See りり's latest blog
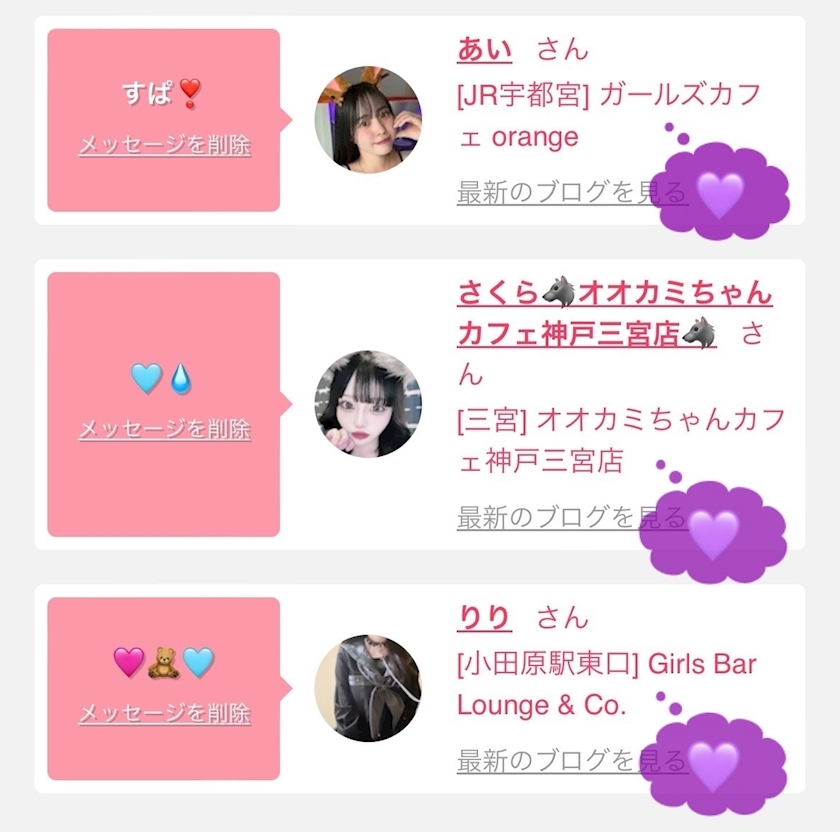Screen dimensions: 840x832 pos(558,760)
